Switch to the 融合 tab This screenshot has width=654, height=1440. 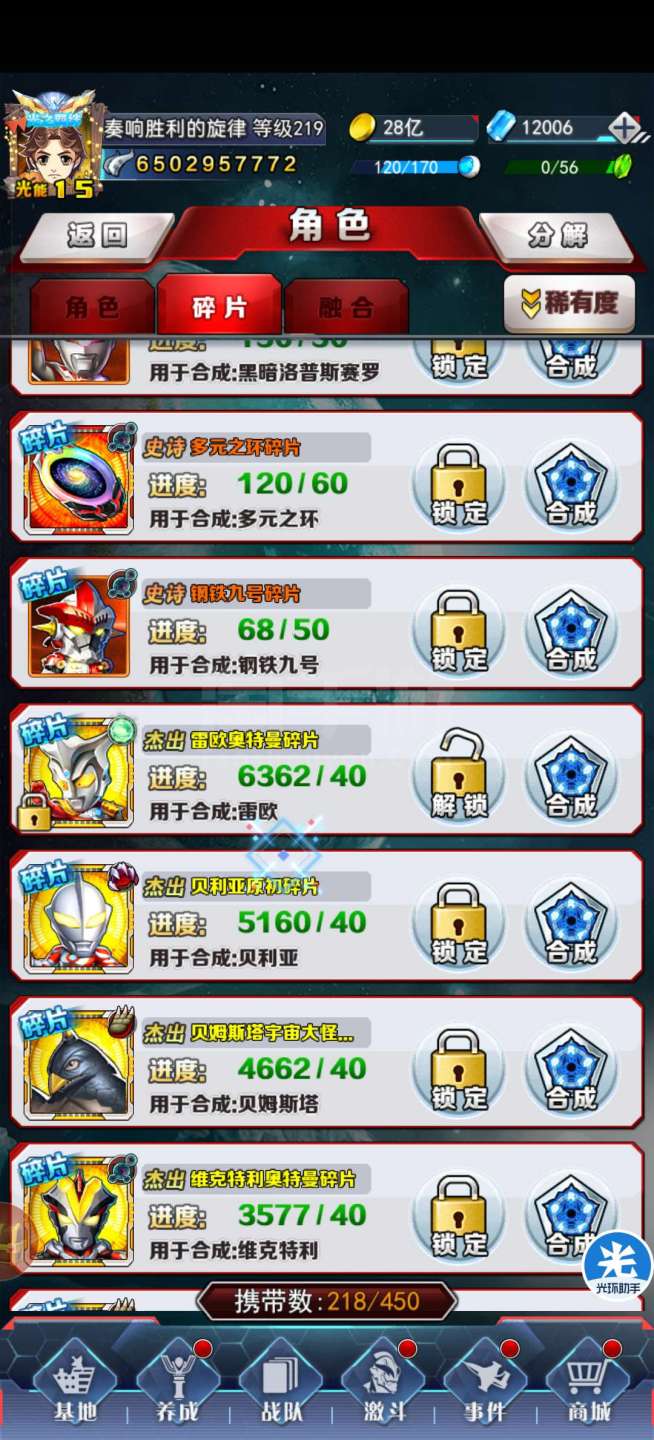(x=346, y=307)
